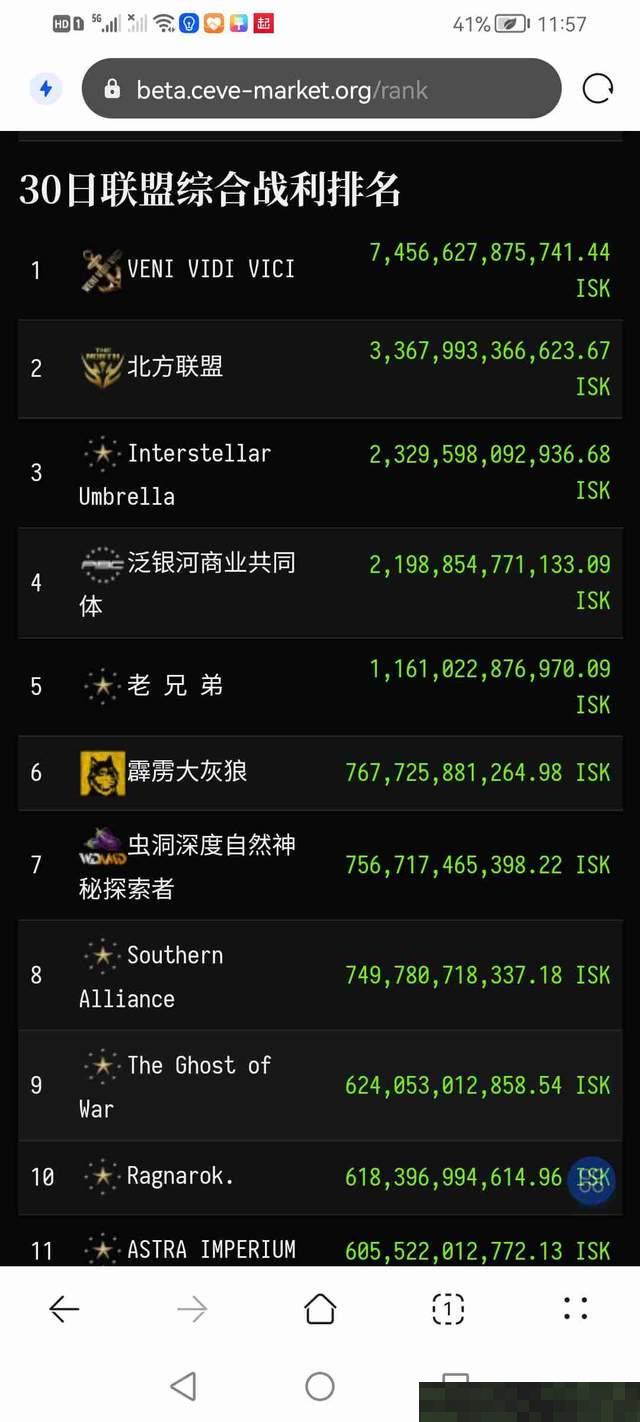640x1422 pixels.
Task: Open the tab switcher showing 1 tab
Action: (448, 1308)
